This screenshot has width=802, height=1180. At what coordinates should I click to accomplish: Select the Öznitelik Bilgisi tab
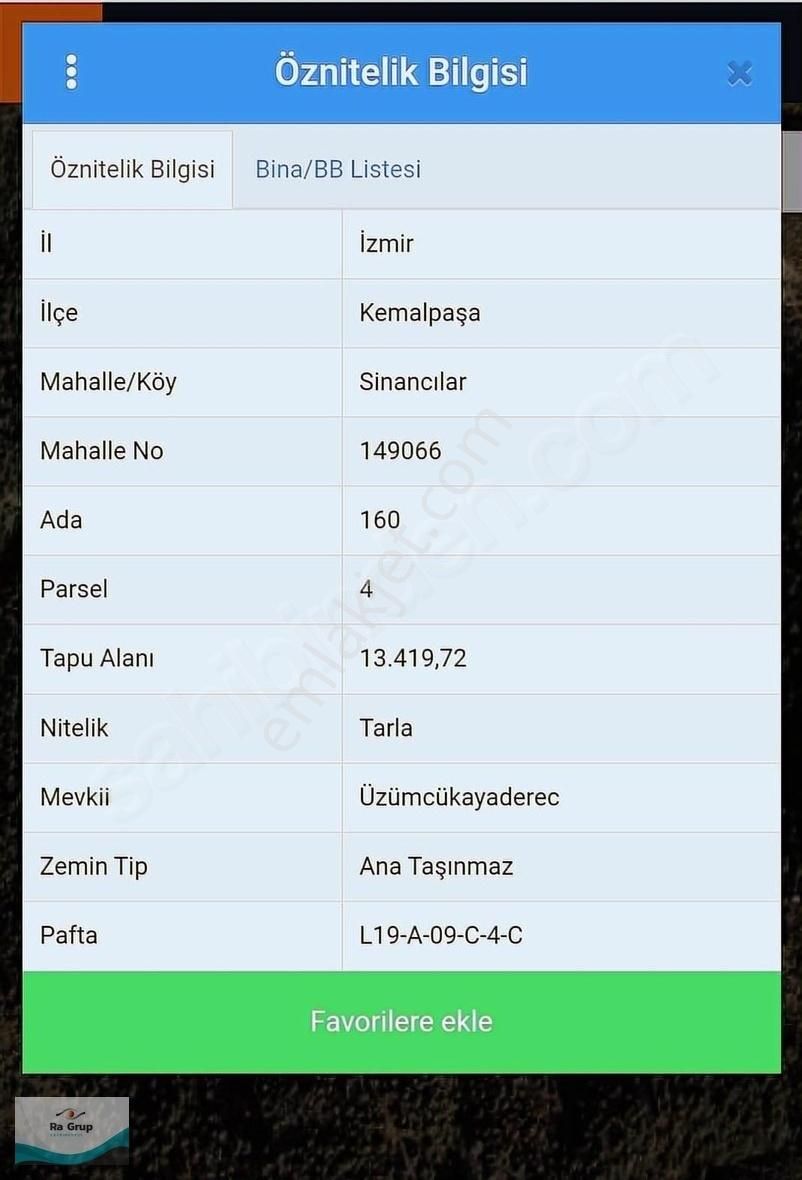[132, 169]
